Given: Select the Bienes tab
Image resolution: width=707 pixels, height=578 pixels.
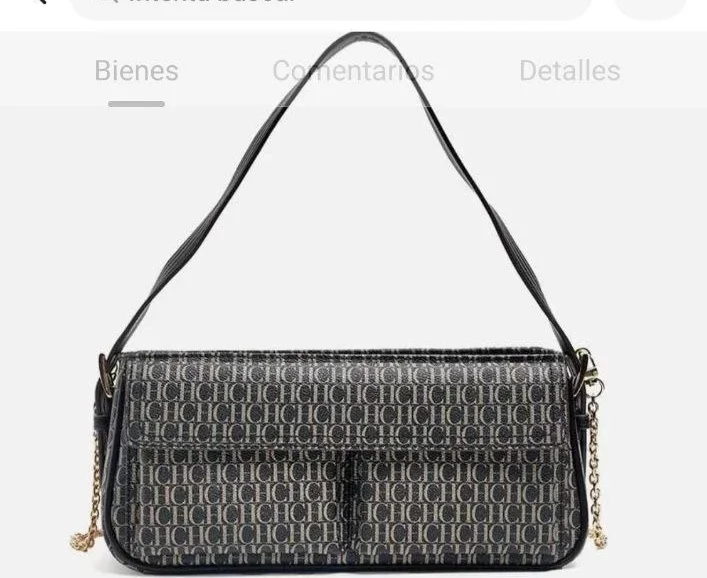Looking at the screenshot, I should pyautogui.click(x=136, y=71).
